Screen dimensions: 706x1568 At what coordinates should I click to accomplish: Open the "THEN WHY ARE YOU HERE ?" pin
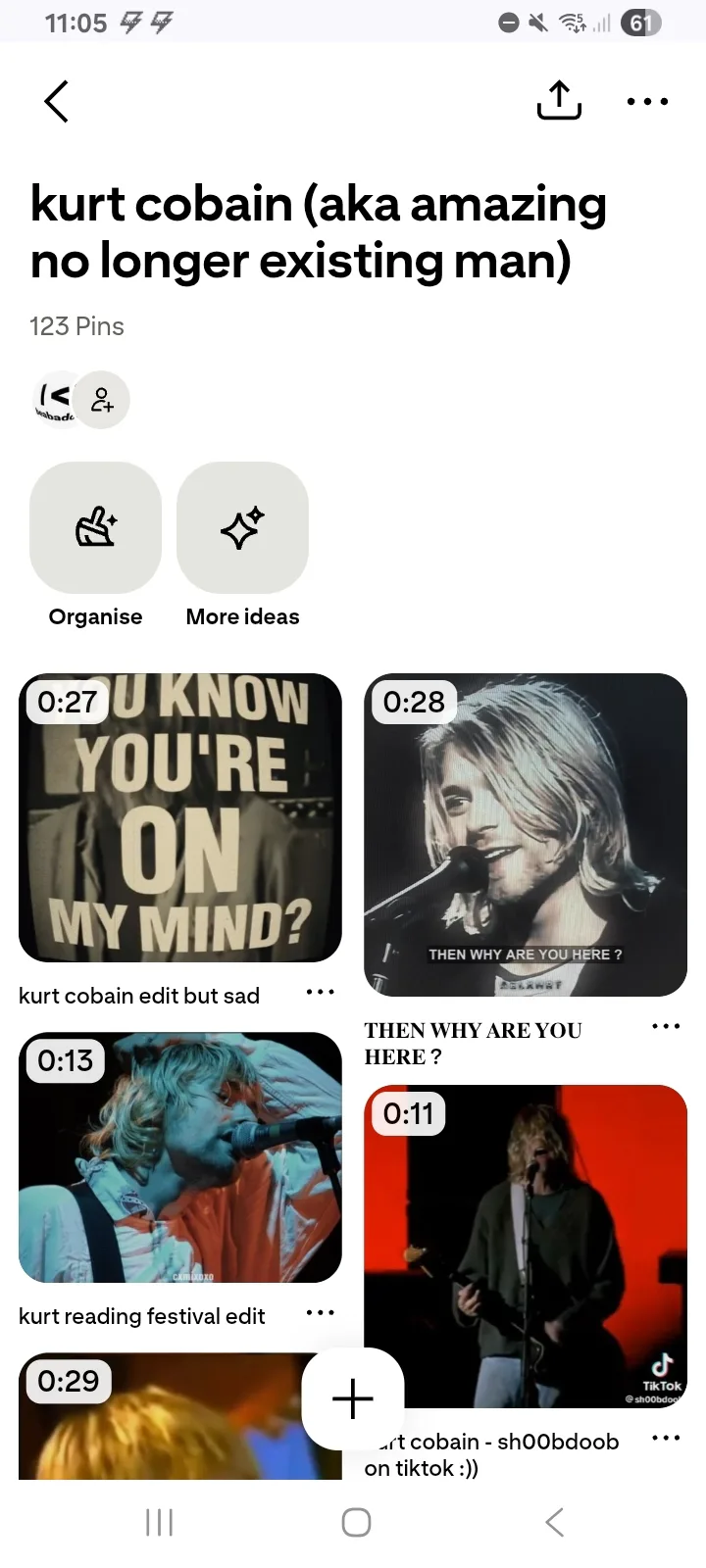[526, 834]
